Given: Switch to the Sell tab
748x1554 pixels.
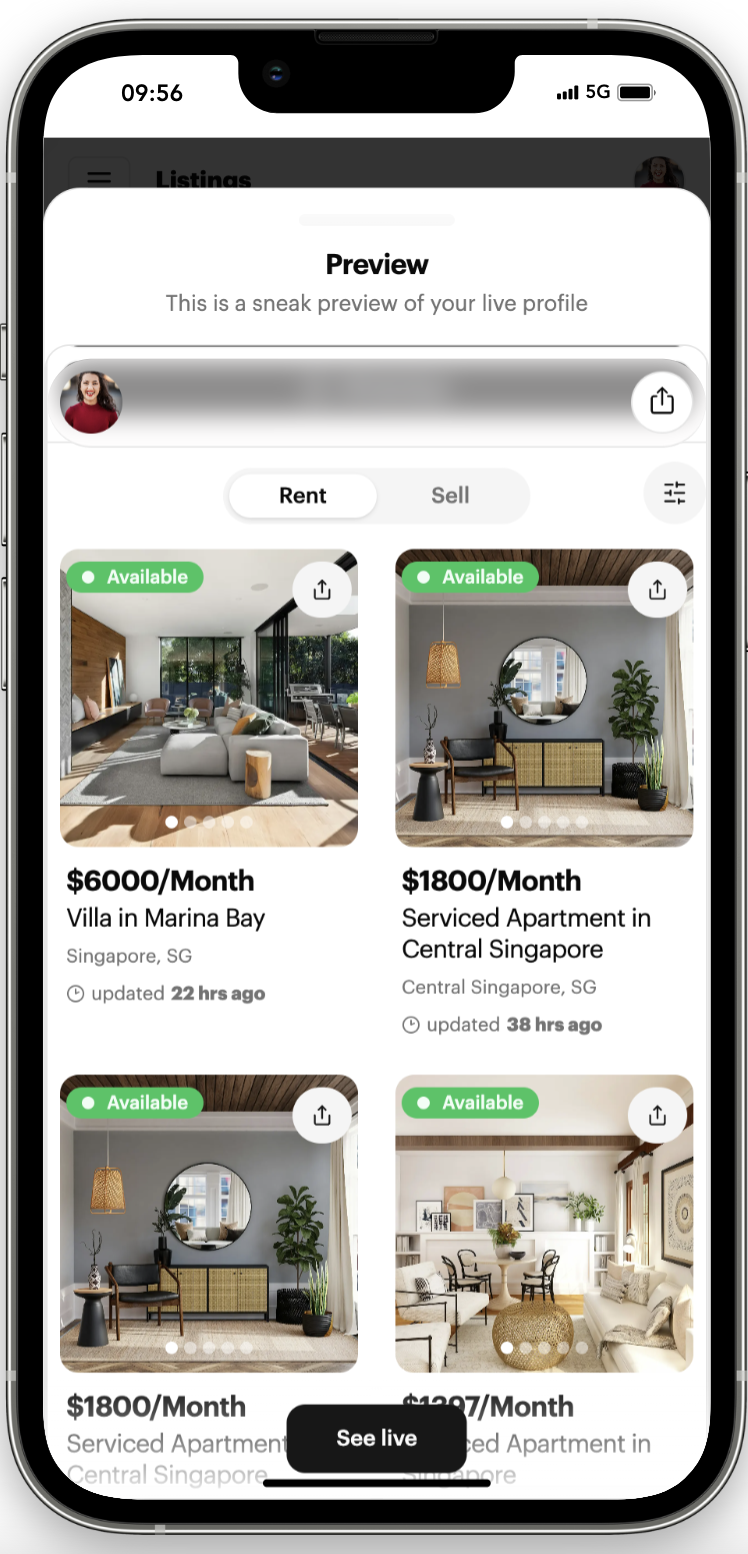Looking at the screenshot, I should click(450, 495).
